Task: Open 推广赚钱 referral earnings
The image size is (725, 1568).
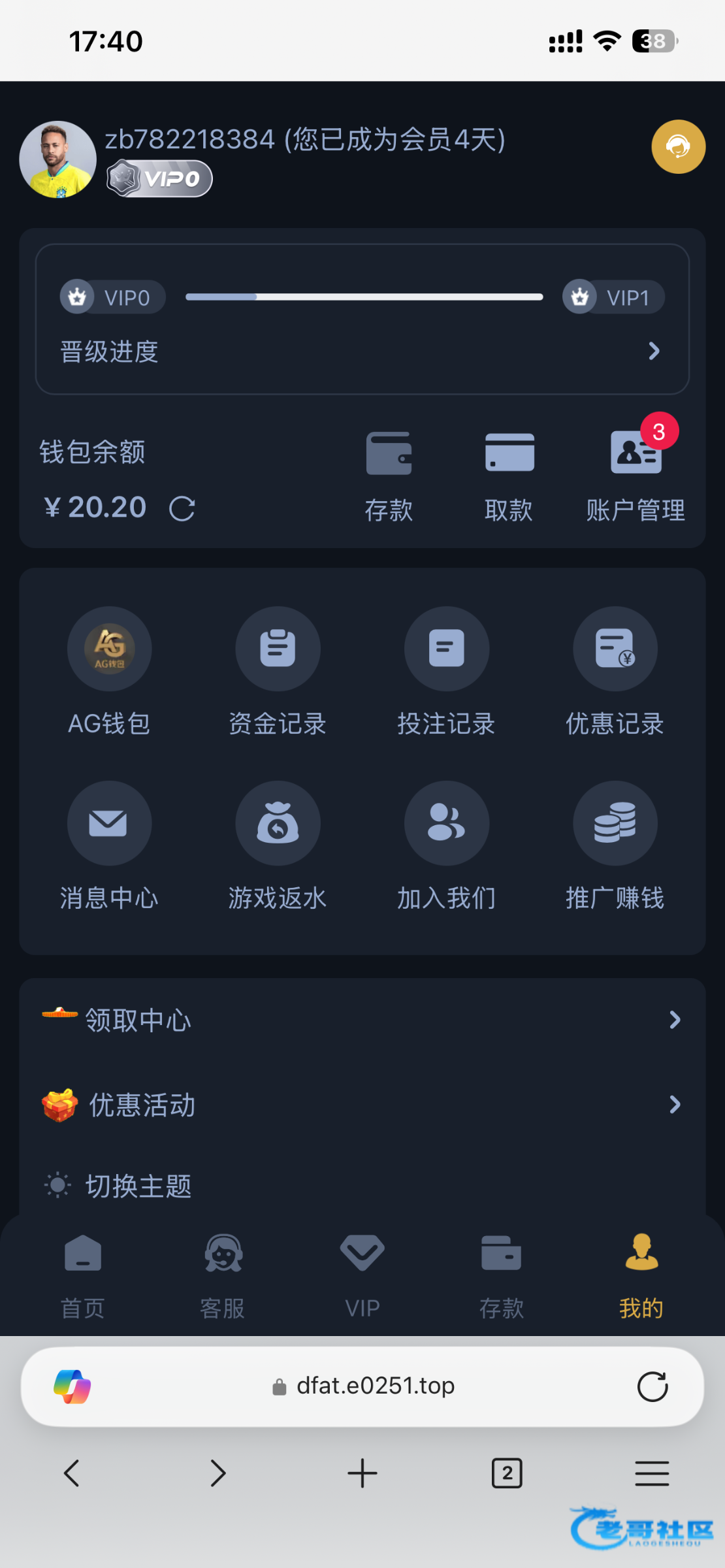Action: [x=615, y=845]
